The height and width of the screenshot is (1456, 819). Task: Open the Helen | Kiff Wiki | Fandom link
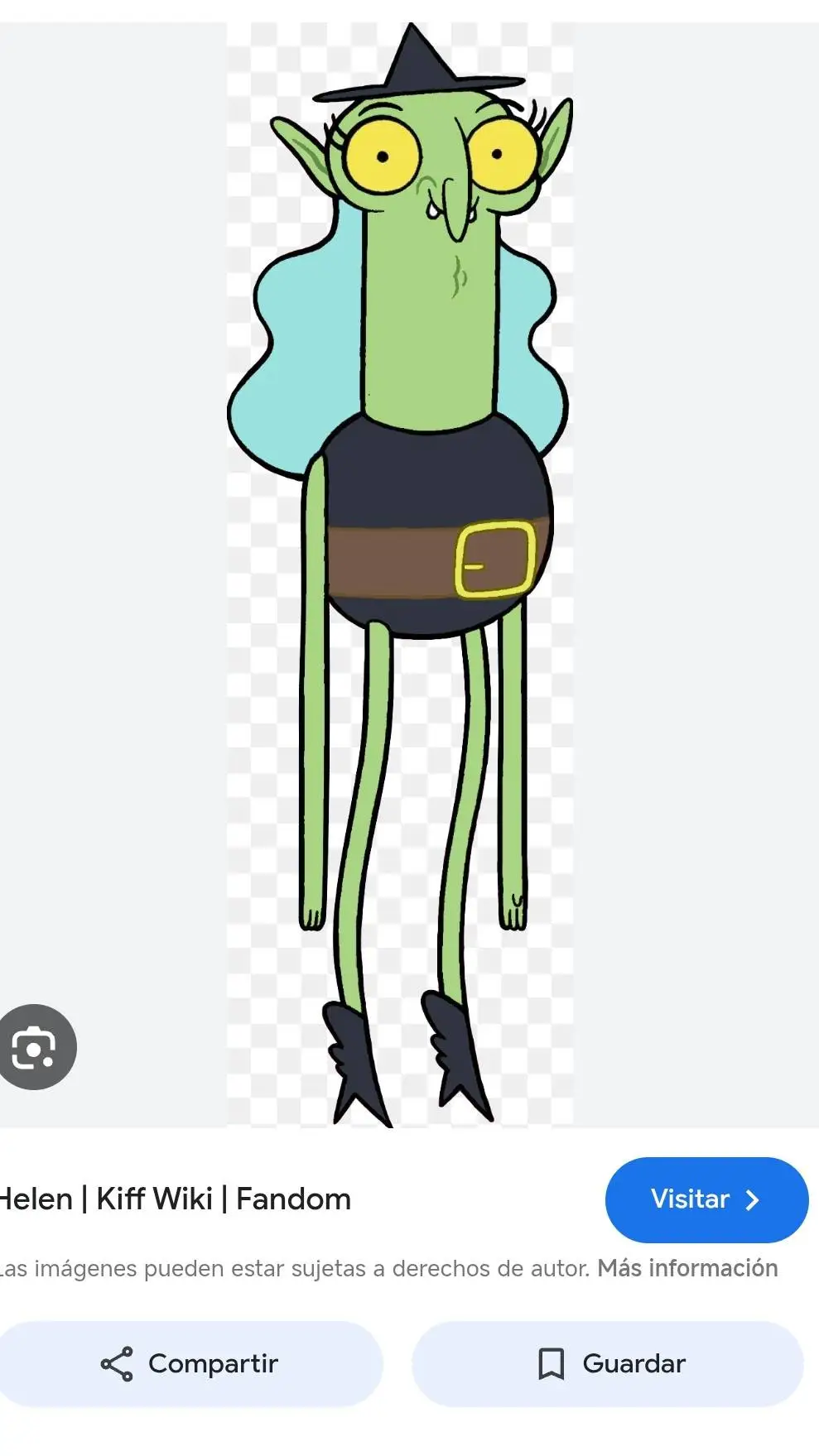(x=176, y=1200)
